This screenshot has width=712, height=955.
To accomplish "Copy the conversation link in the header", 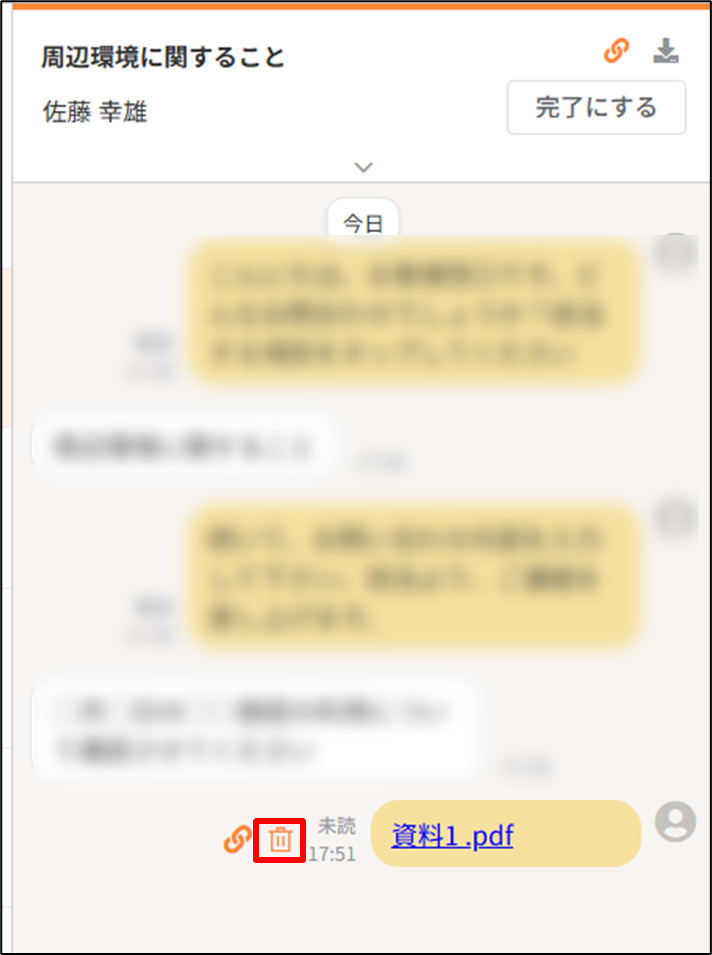I will (617, 52).
